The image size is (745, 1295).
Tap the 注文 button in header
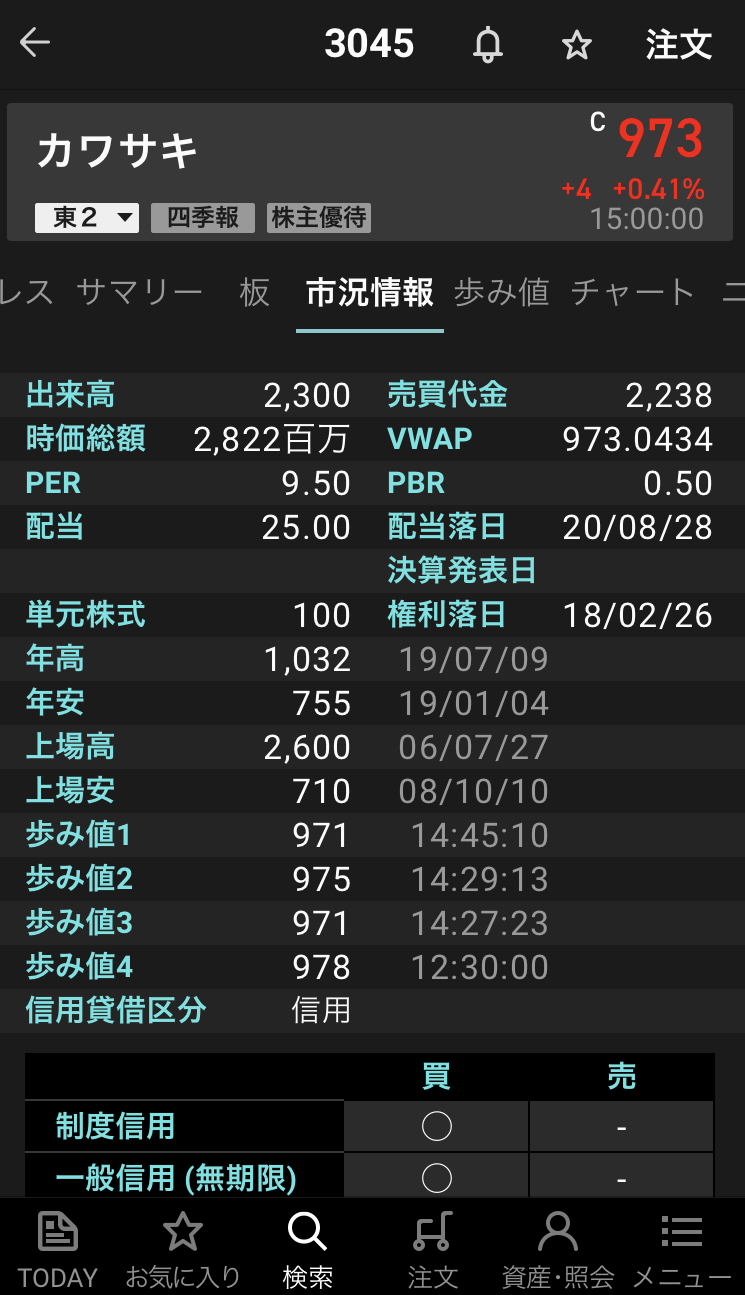coord(679,45)
